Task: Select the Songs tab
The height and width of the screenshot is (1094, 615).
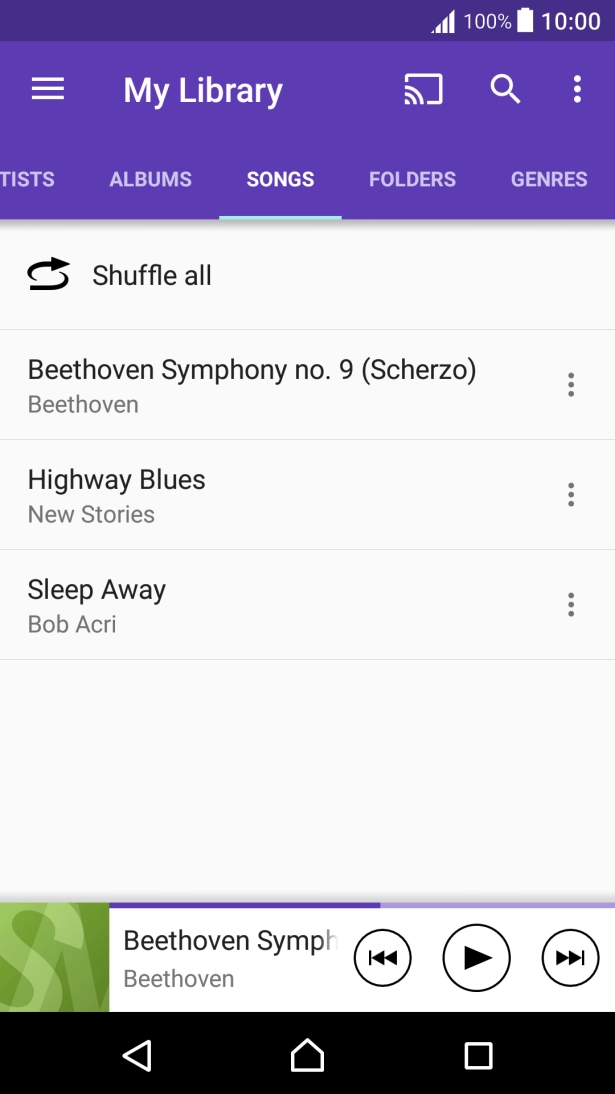Action: [x=280, y=180]
